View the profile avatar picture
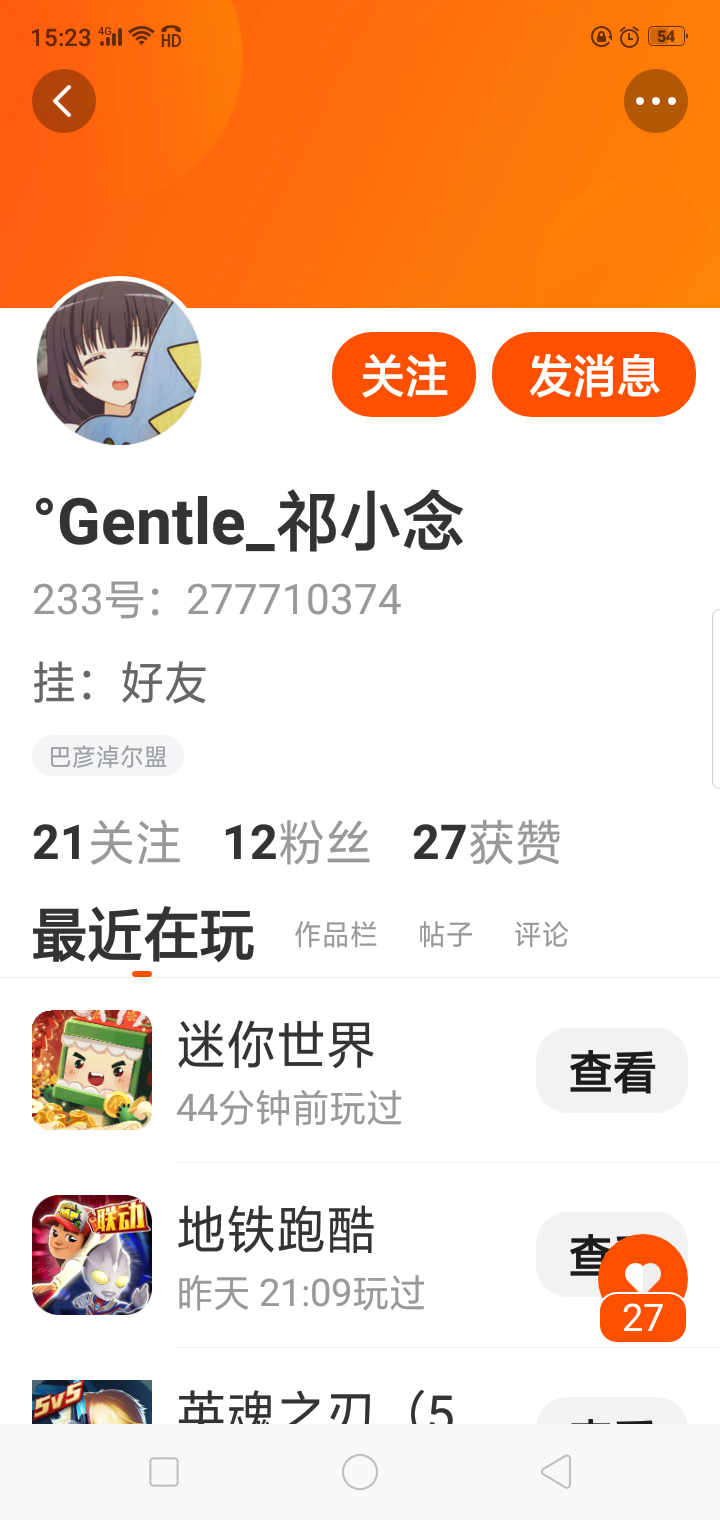The width and height of the screenshot is (720, 1520). coord(119,362)
